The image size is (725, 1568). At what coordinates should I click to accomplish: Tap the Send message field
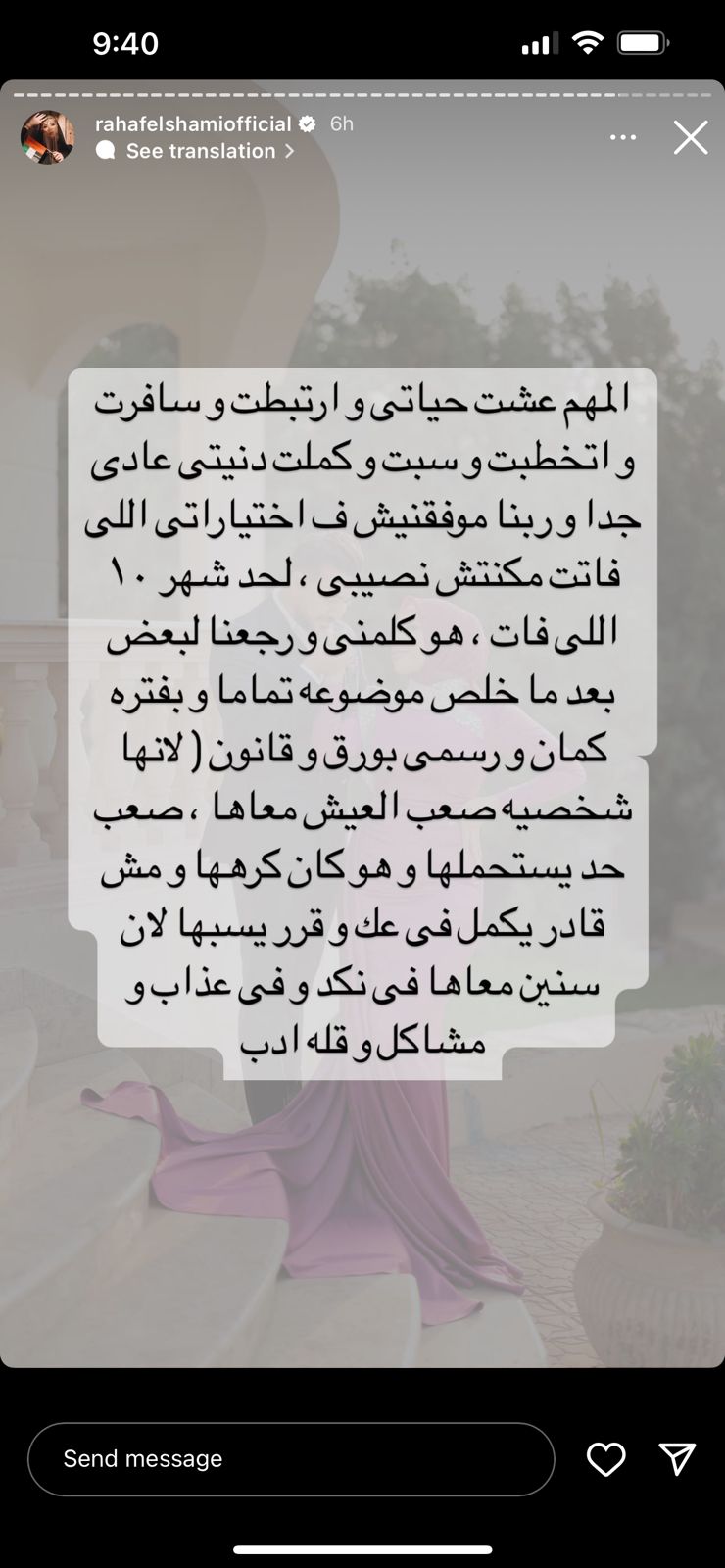coord(291,1459)
